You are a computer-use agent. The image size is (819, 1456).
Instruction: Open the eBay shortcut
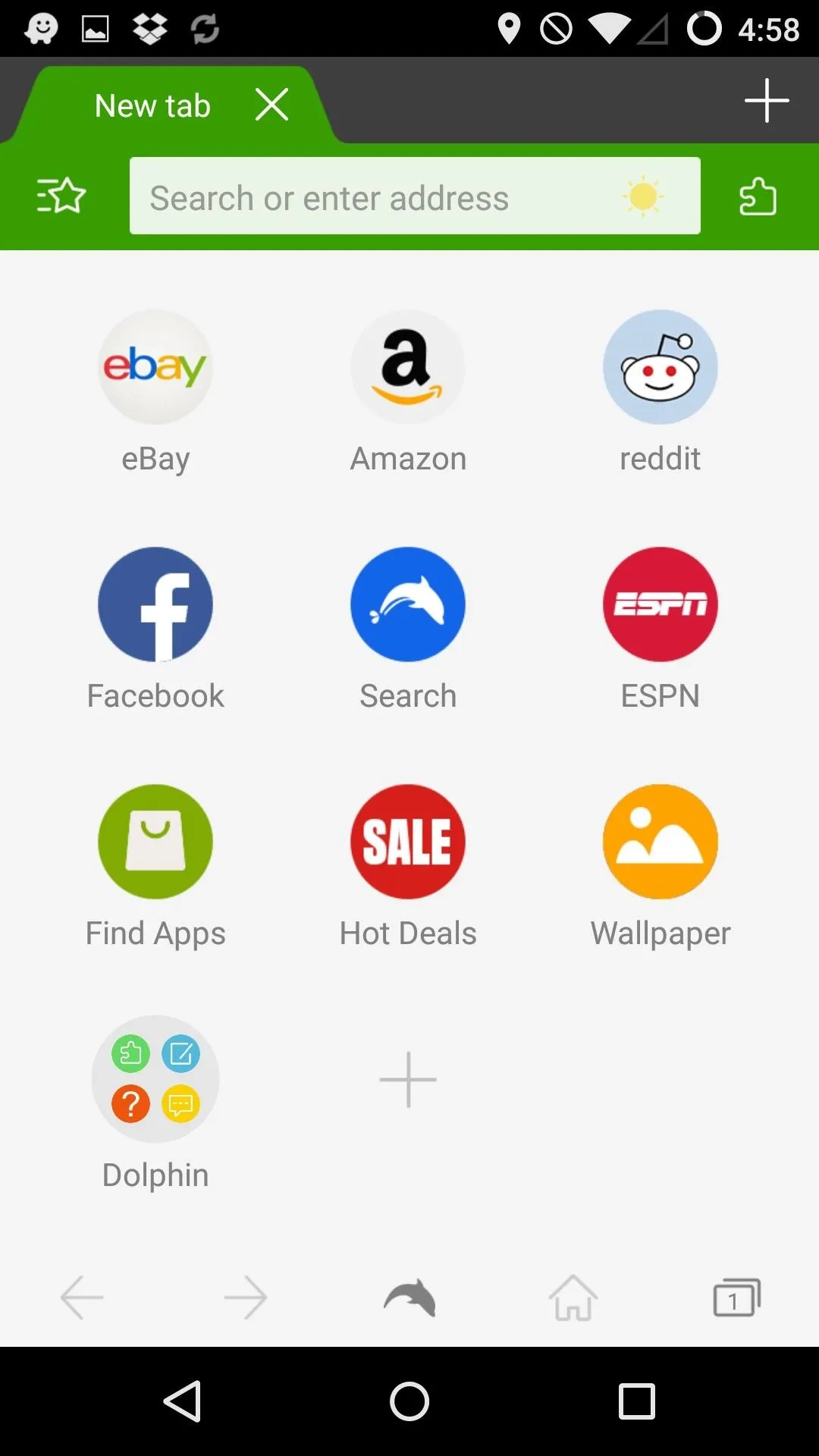click(x=155, y=392)
